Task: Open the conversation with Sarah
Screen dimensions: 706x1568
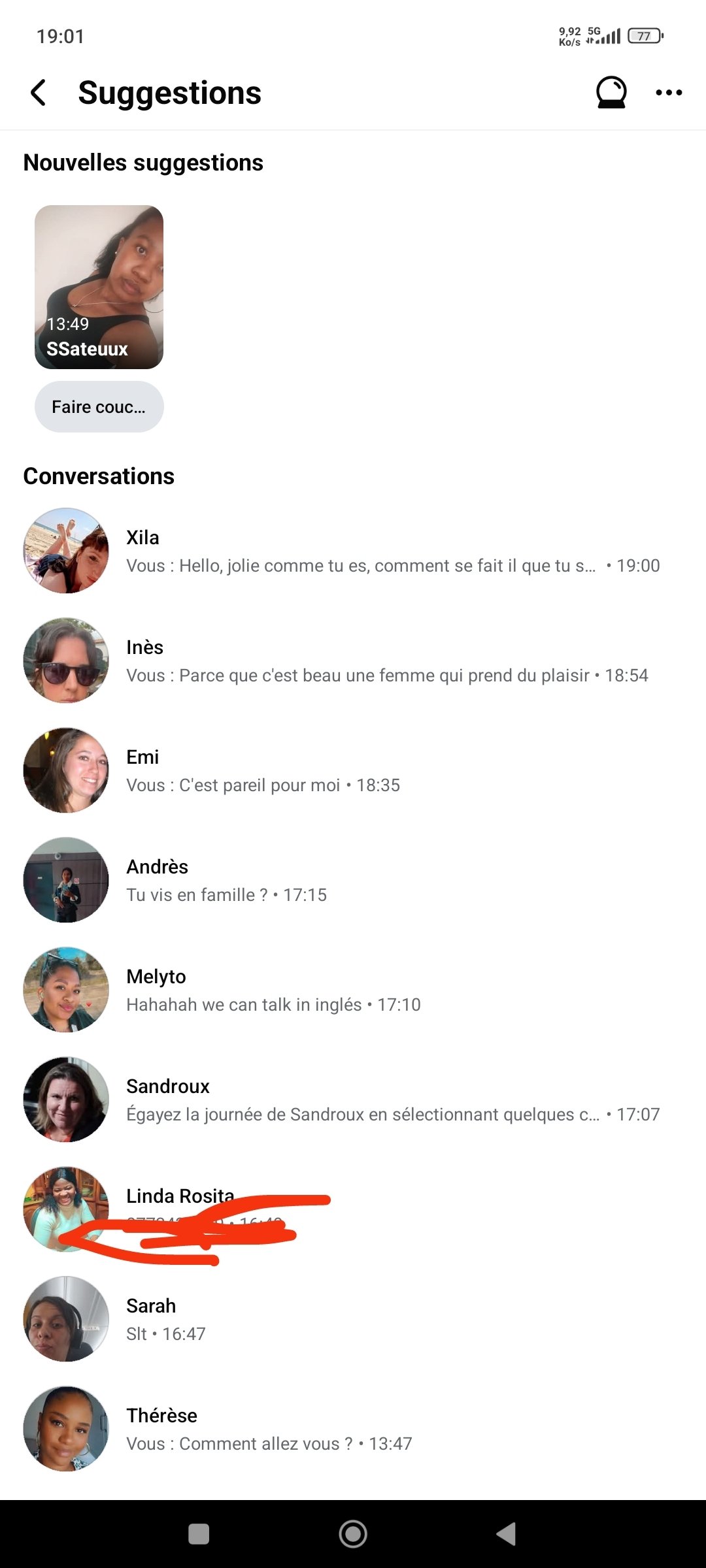Action: click(353, 1319)
